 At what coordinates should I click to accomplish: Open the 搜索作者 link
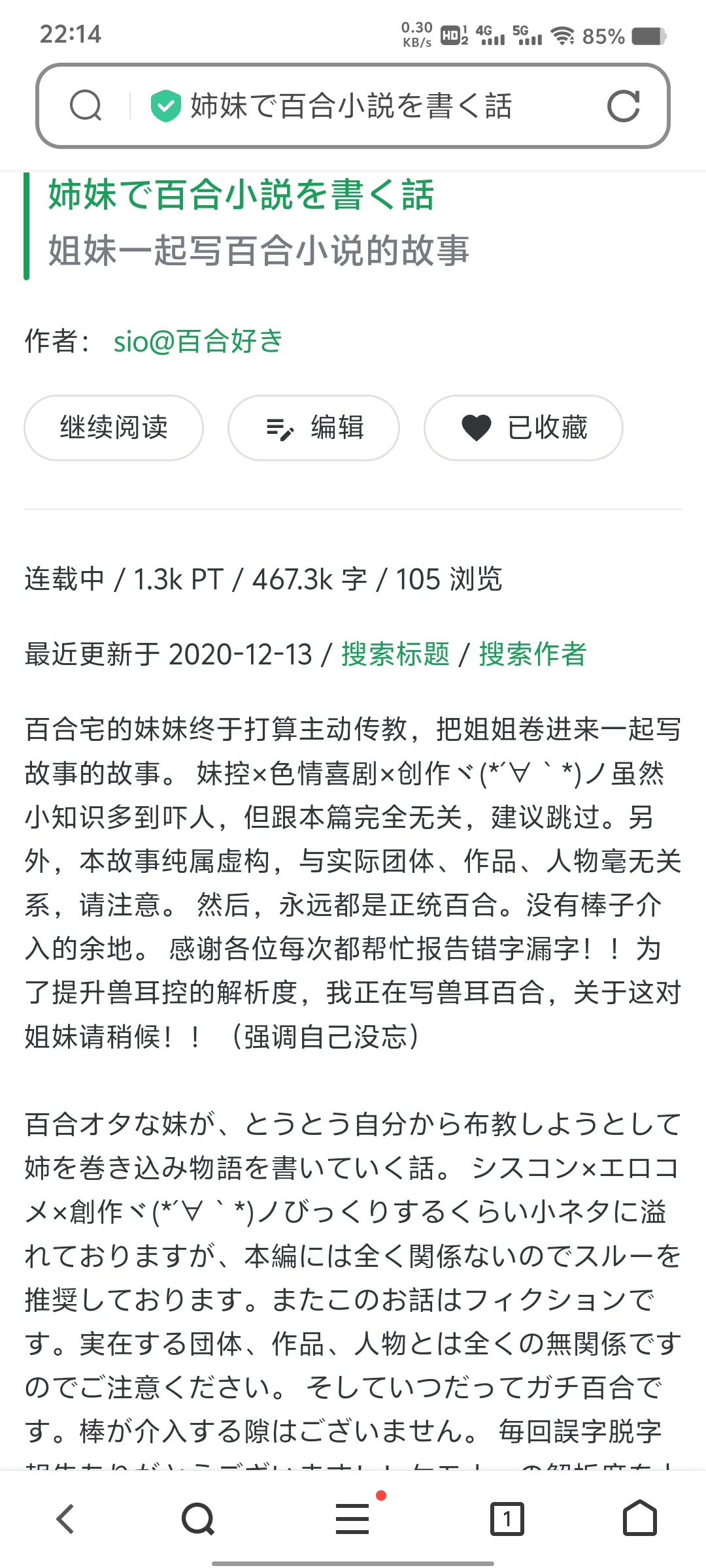click(533, 654)
